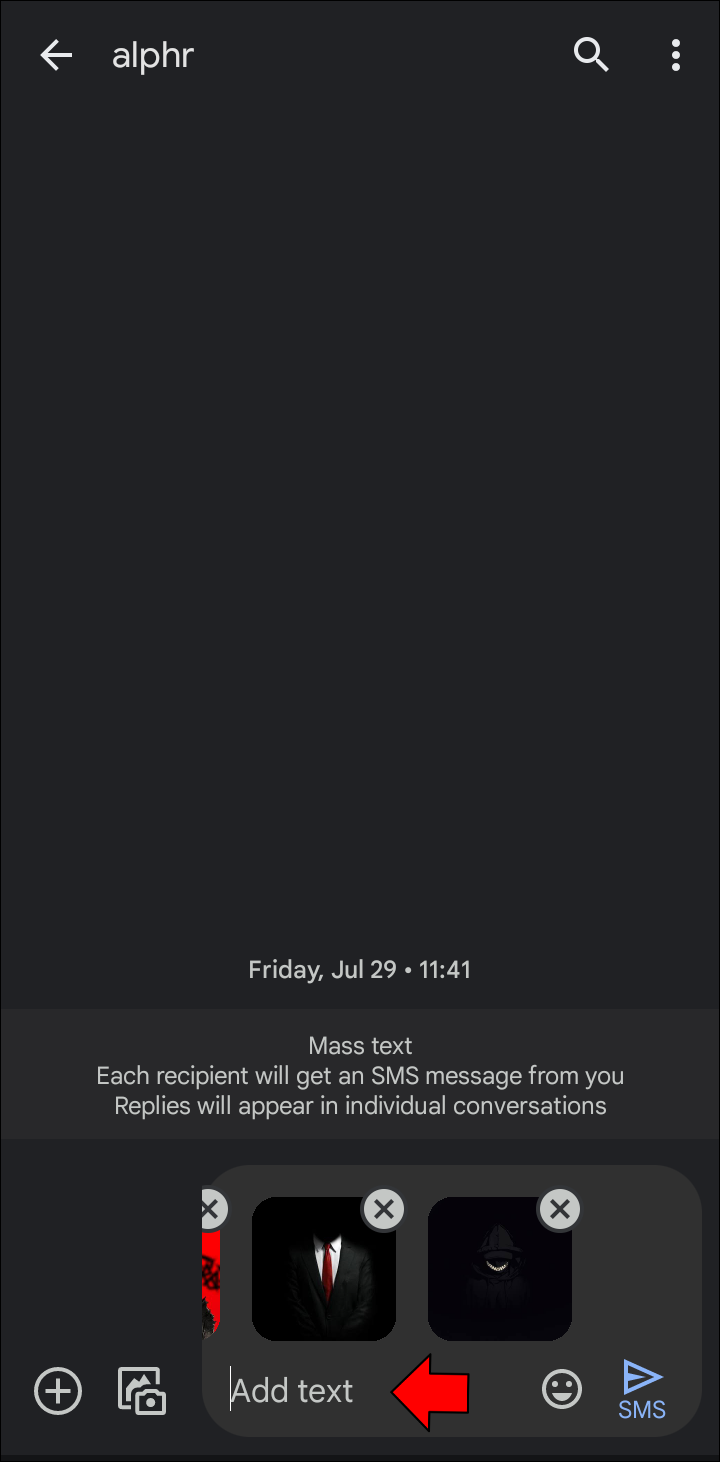Open the plus attachment options

tap(58, 1391)
